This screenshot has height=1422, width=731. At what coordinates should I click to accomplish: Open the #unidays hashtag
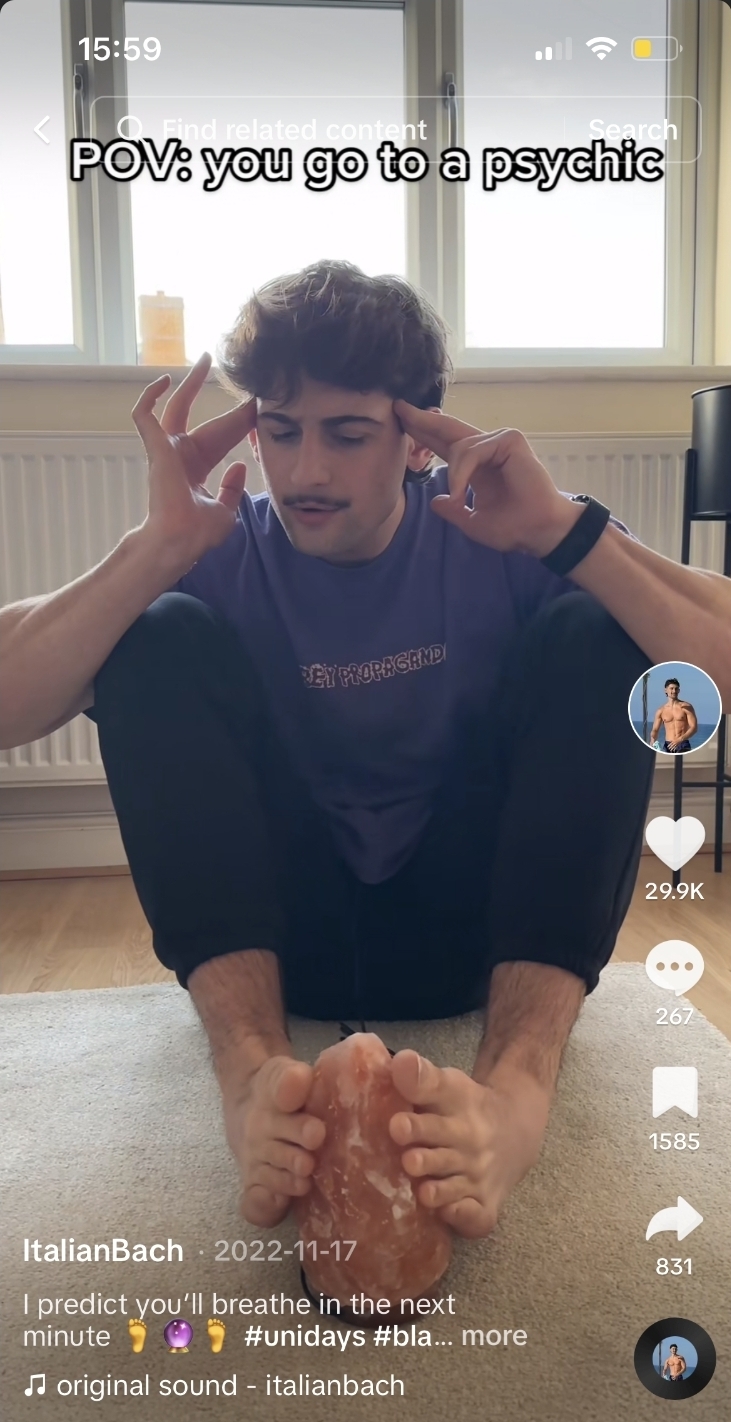[305, 1336]
